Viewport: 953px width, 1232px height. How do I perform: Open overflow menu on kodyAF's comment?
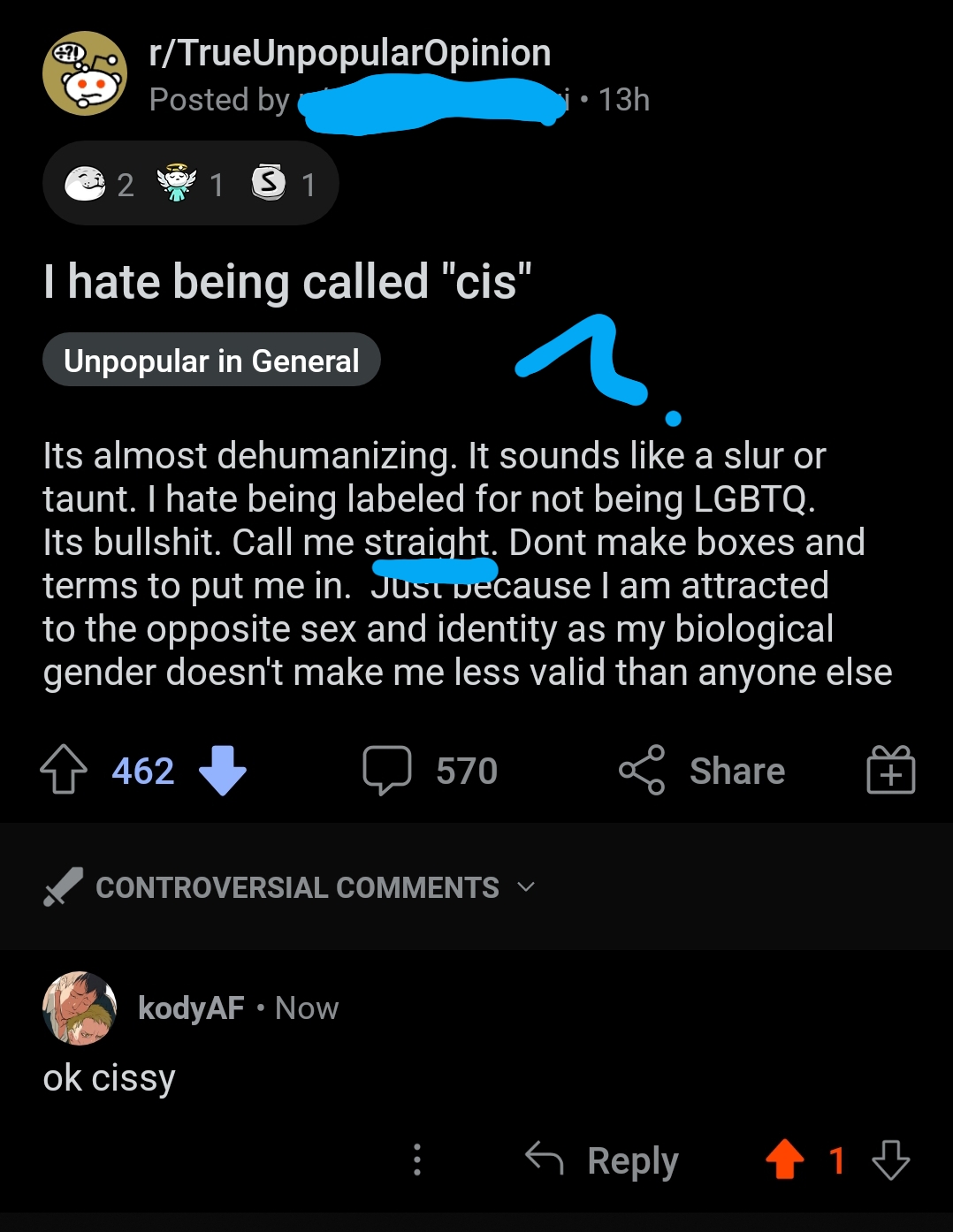point(417,1160)
